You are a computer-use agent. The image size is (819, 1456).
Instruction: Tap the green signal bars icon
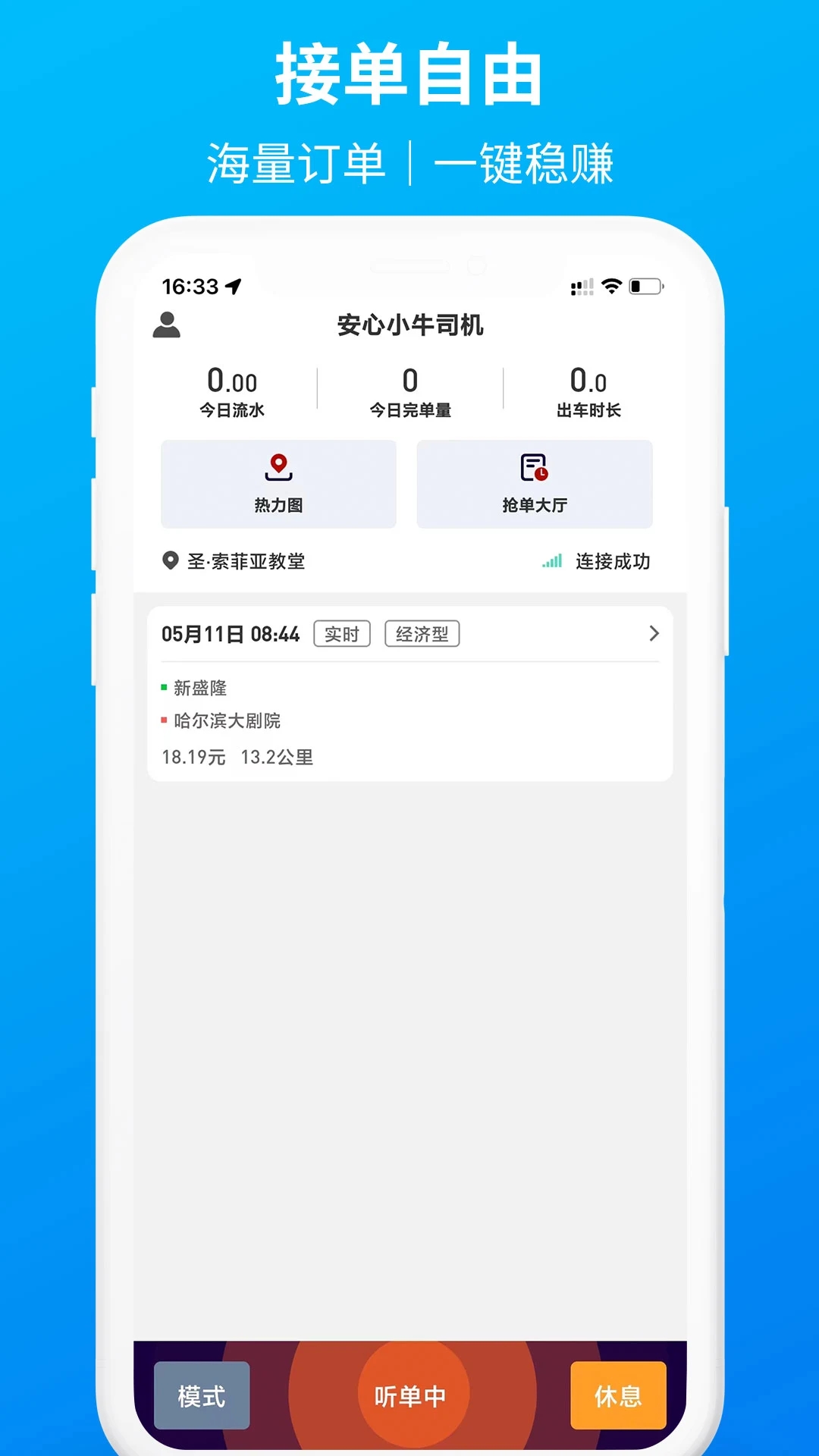pos(553,561)
